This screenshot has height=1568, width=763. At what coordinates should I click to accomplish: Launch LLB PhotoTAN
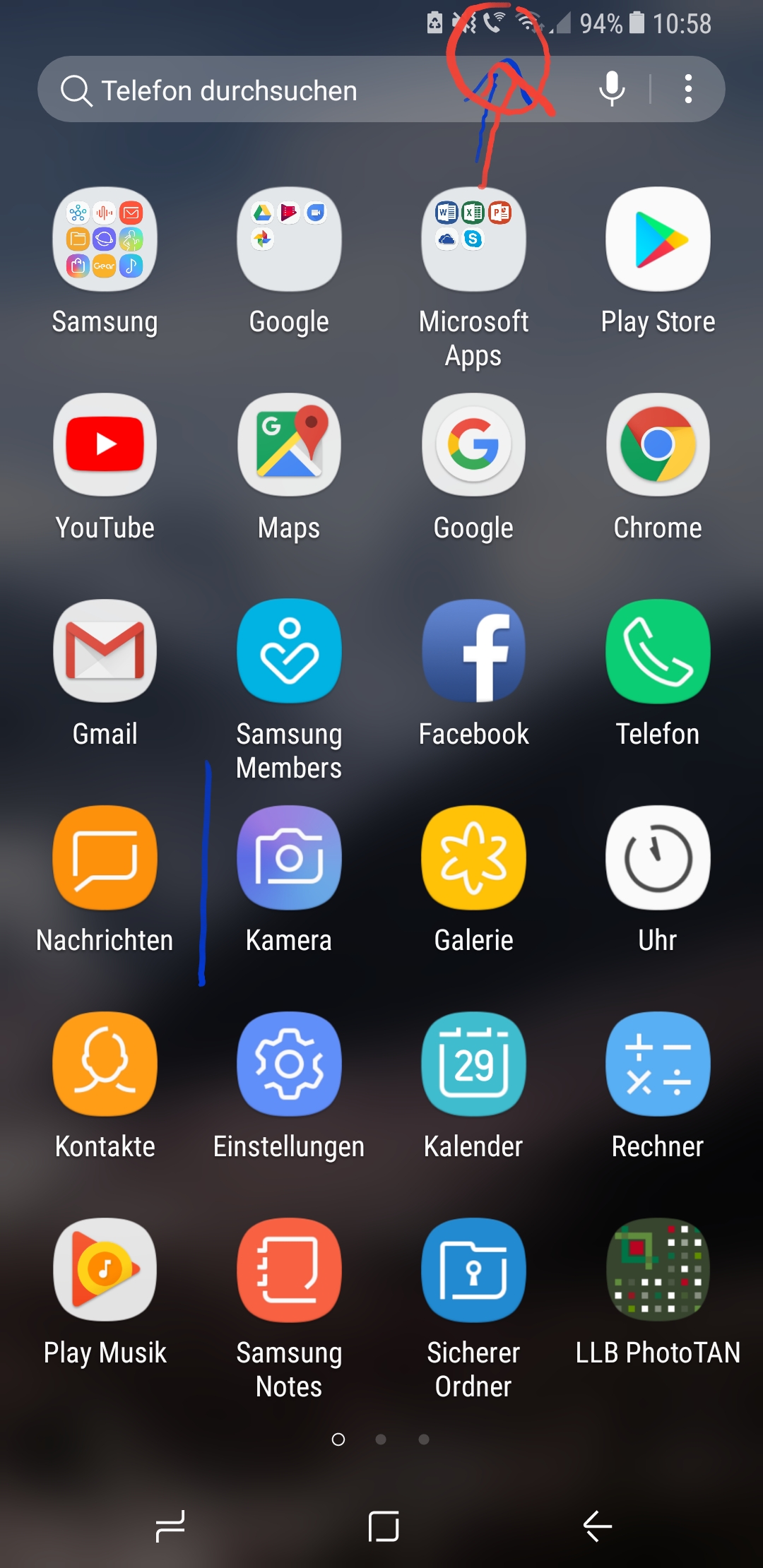(x=658, y=1270)
